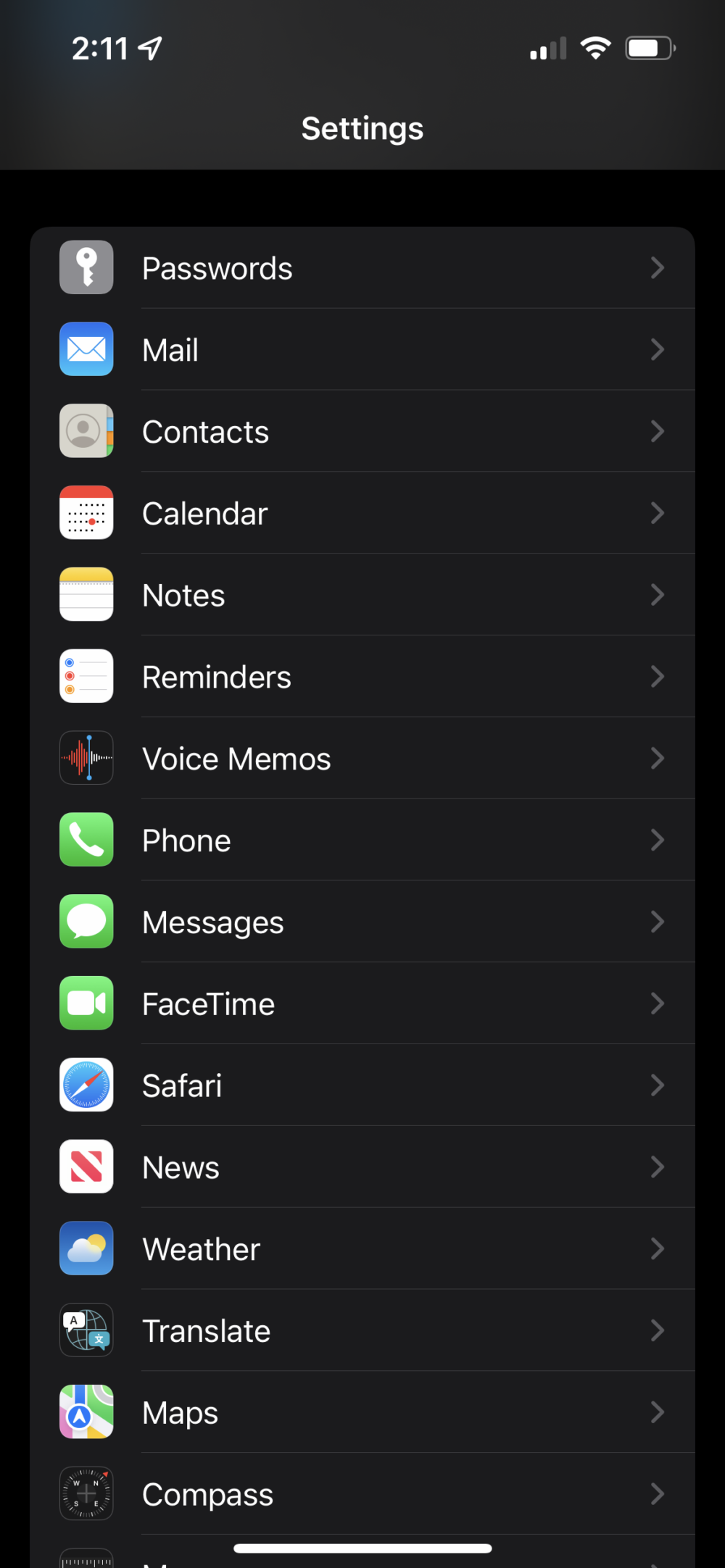Tap the battery indicator in the status bar
This screenshot has width=725, height=1568.
649,48
